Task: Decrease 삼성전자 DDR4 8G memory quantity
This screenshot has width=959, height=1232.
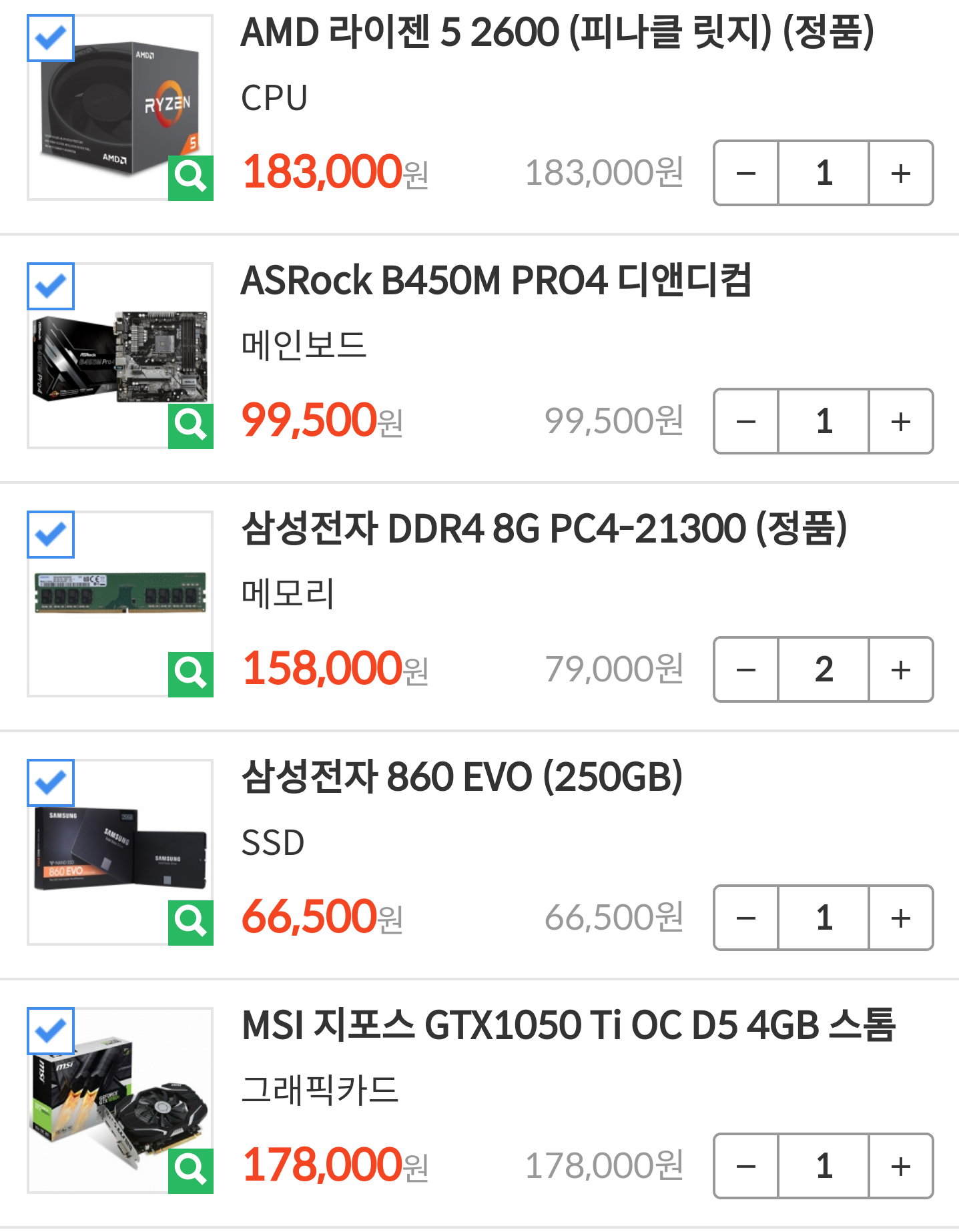Action: point(745,670)
